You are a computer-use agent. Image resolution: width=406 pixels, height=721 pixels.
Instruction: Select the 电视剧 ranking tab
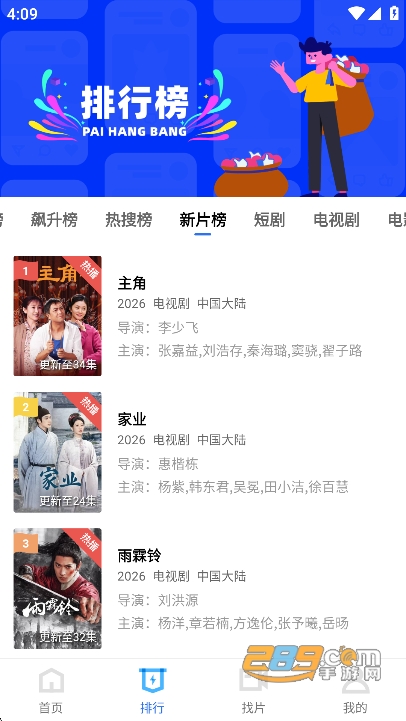click(336, 220)
